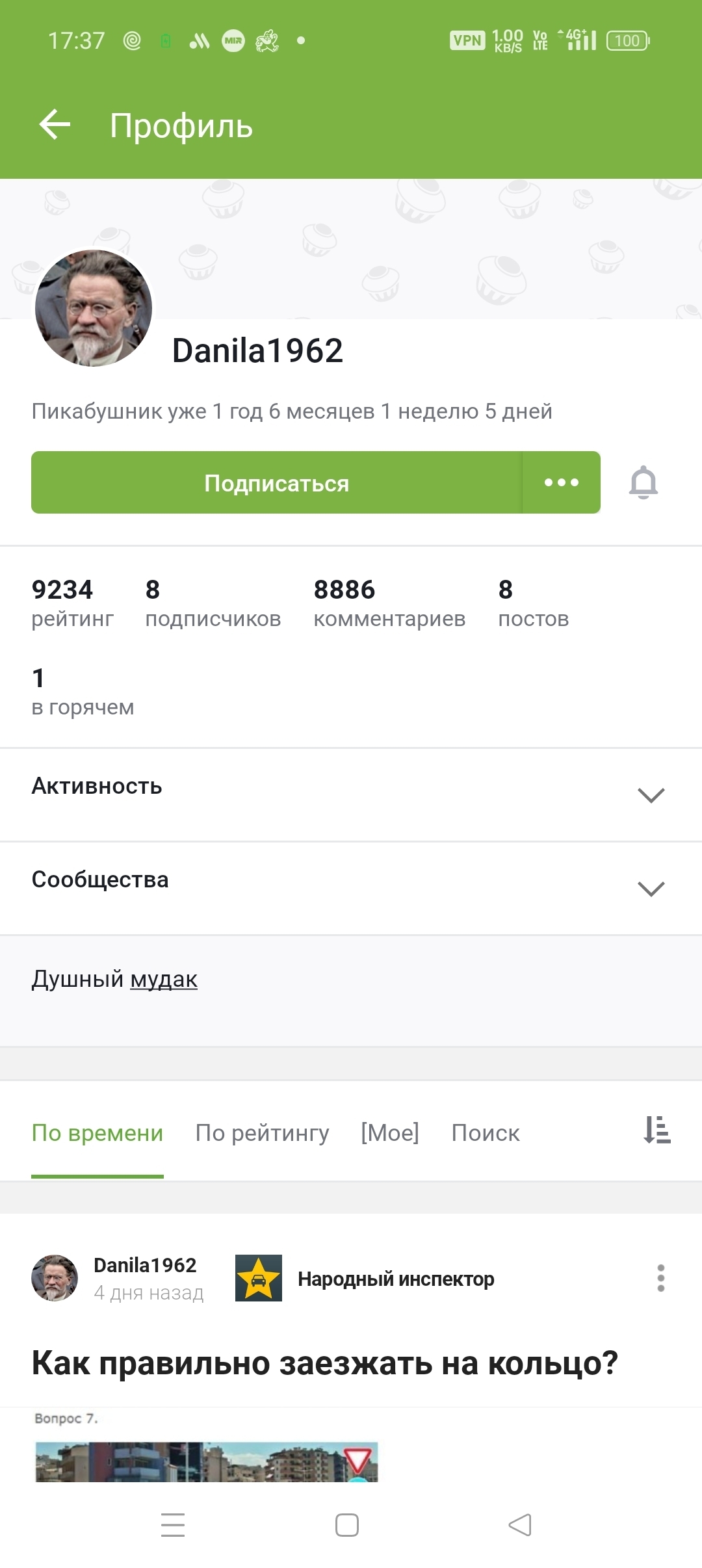This screenshot has height=1568, width=702.
Task: Tap the sort order icon
Action: (657, 1130)
